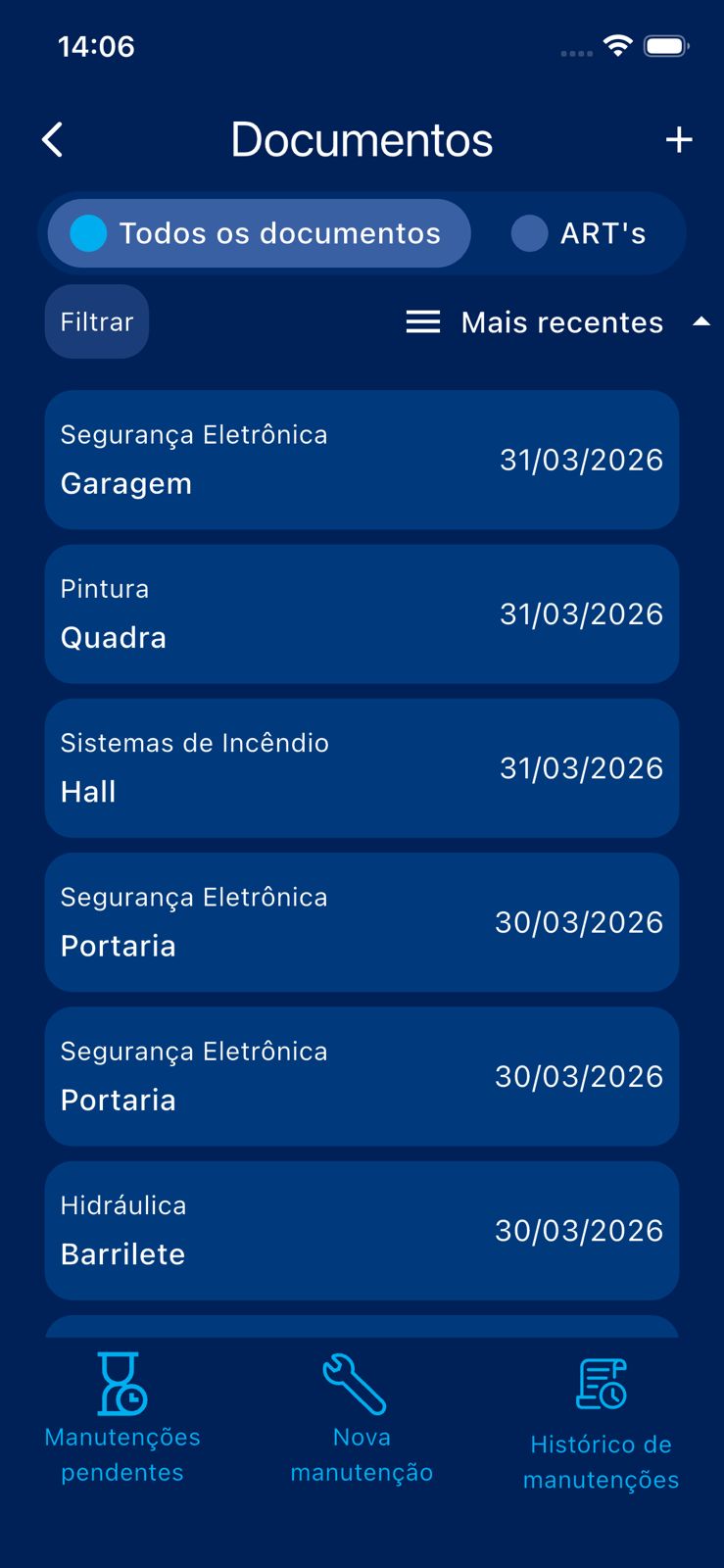Open the Filtrar filter button

(x=96, y=321)
